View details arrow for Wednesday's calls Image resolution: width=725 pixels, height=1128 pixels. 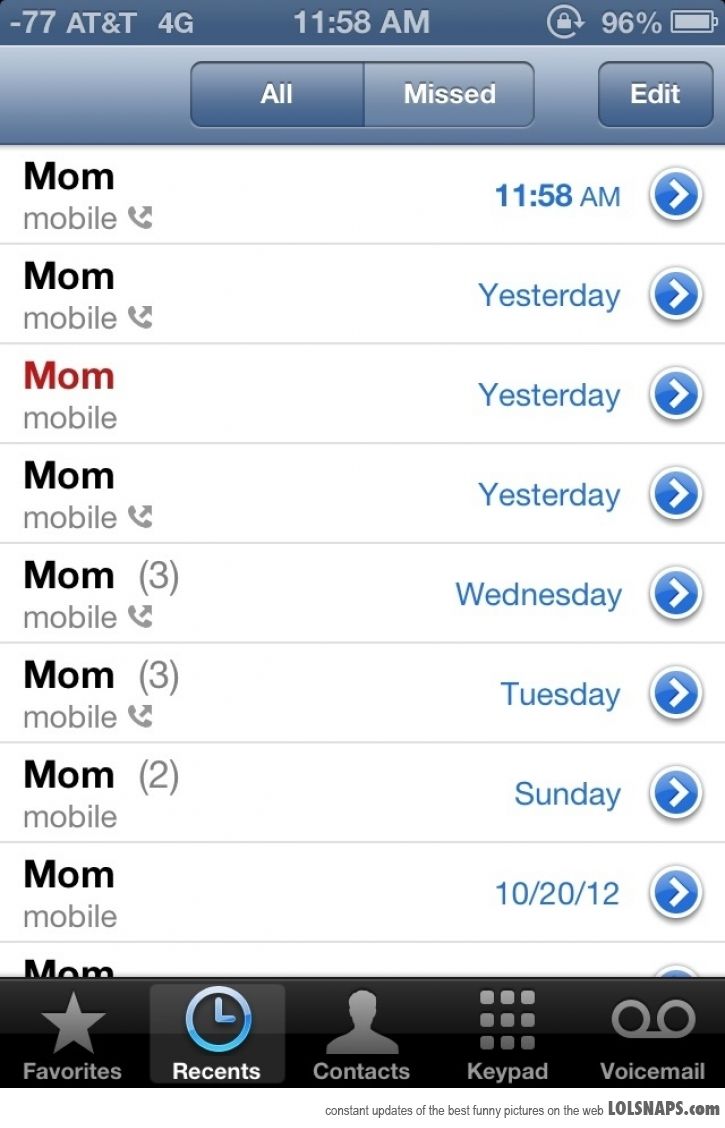(677, 594)
